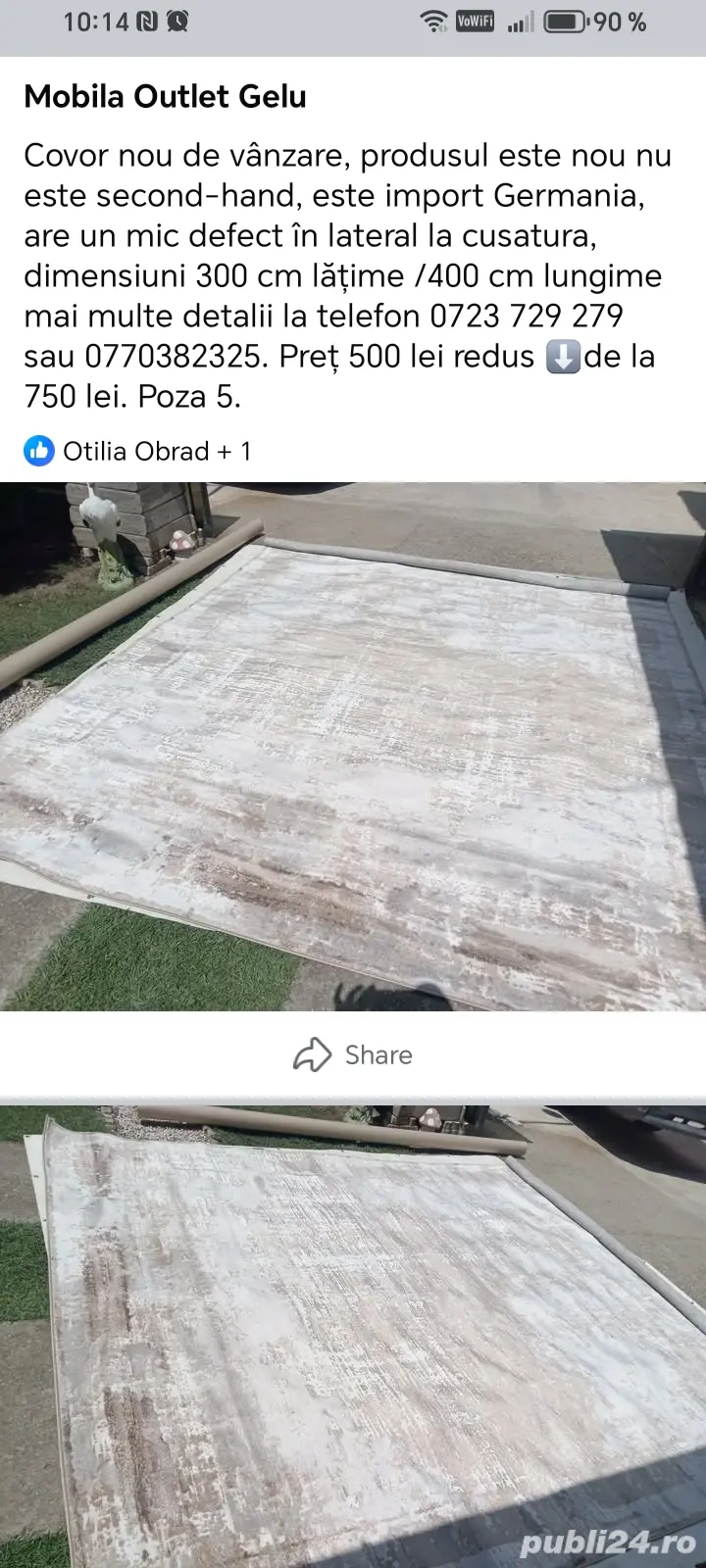The height and width of the screenshot is (1568, 706).
Task: Open the first carpet photo above Share
Action: coord(353,746)
